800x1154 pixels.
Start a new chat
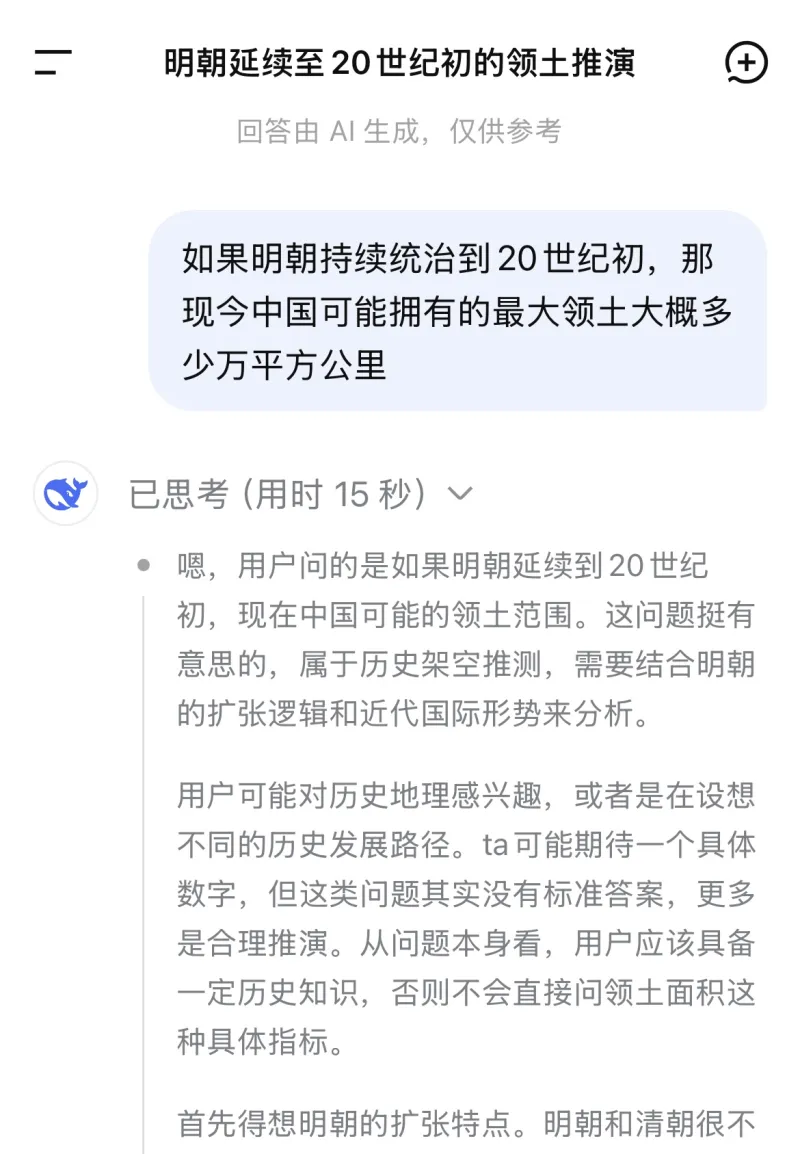pyautogui.click(x=746, y=63)
